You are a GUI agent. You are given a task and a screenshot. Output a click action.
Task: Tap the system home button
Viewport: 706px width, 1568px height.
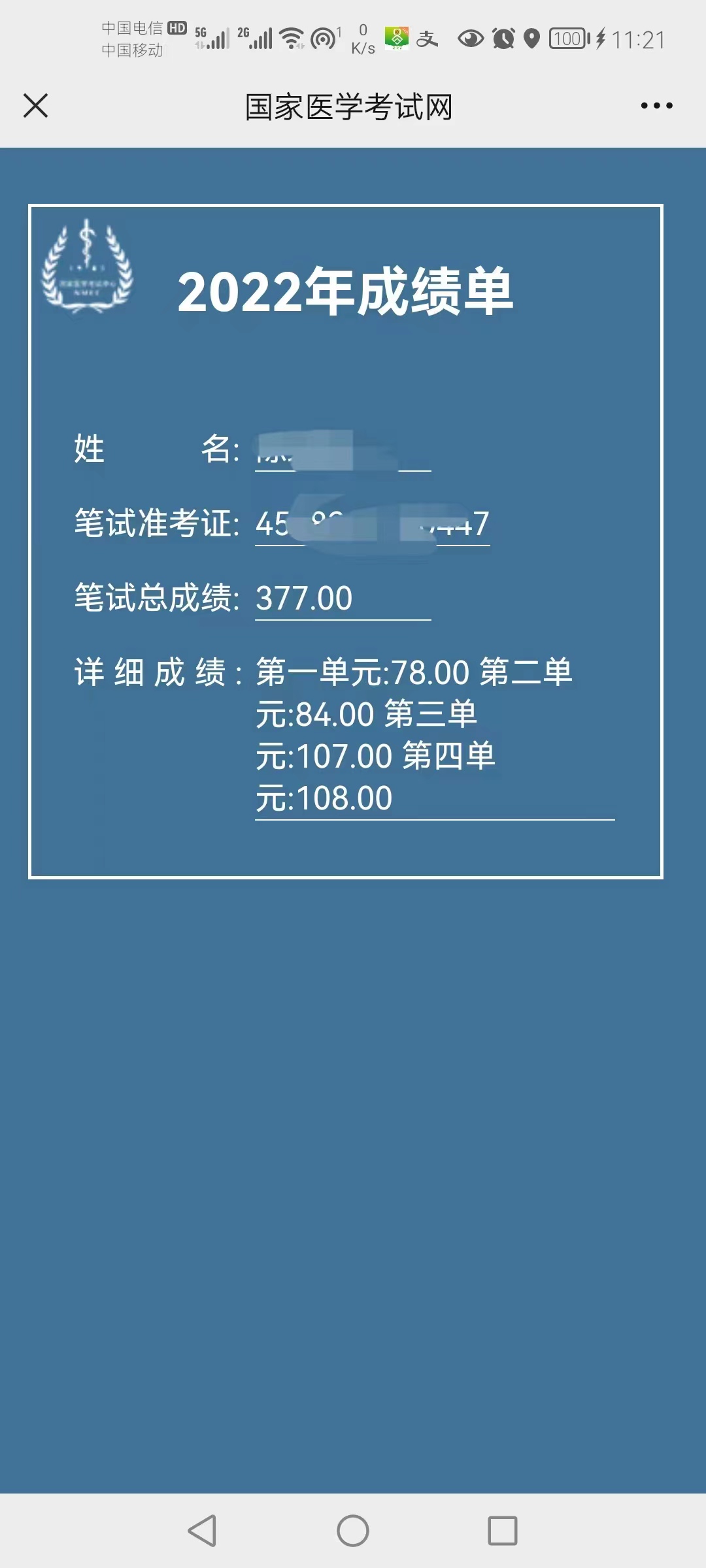[x=353, y=1530]
